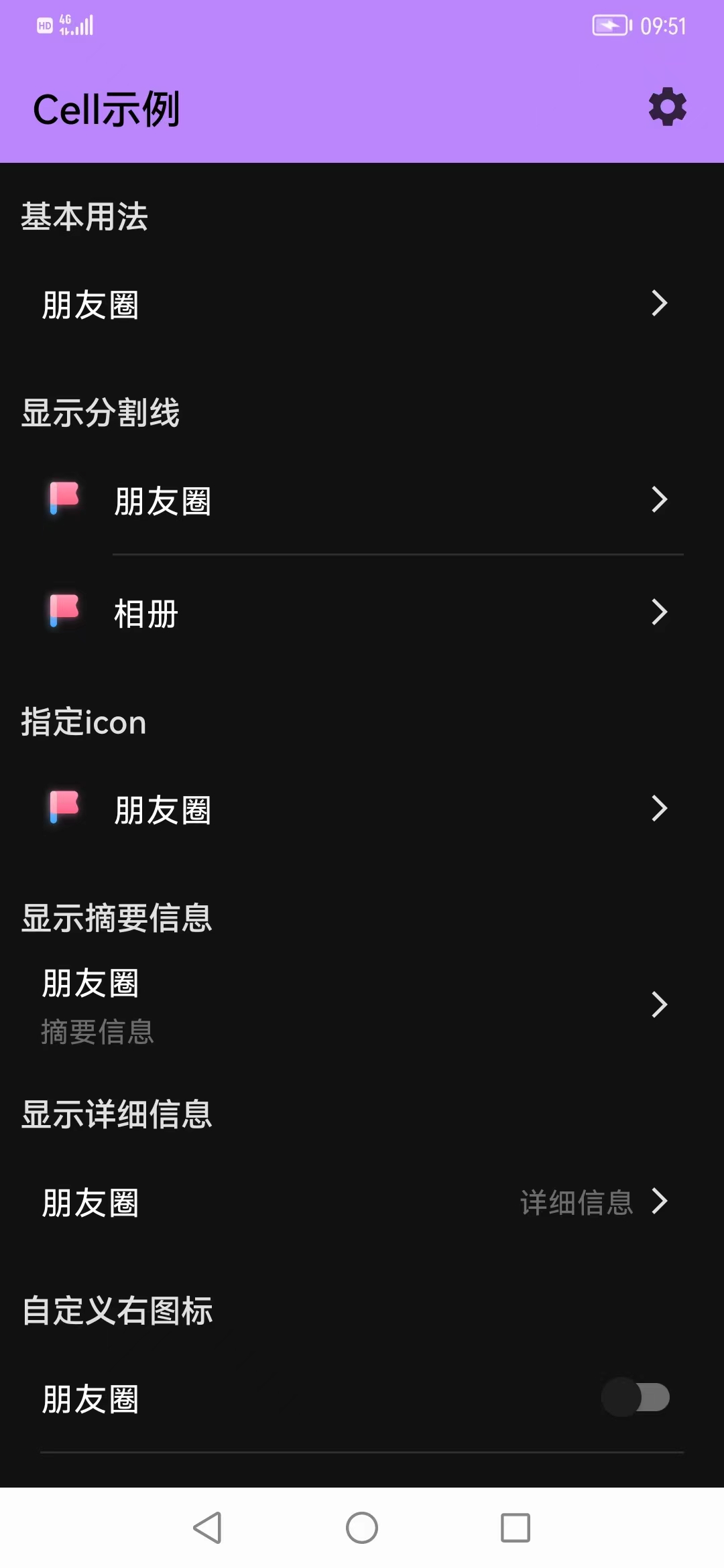This screenshot has width=724, height=1568.
Task: Open 朋友圈 row under 显示分割线
Action: click(x=362, y=501)
